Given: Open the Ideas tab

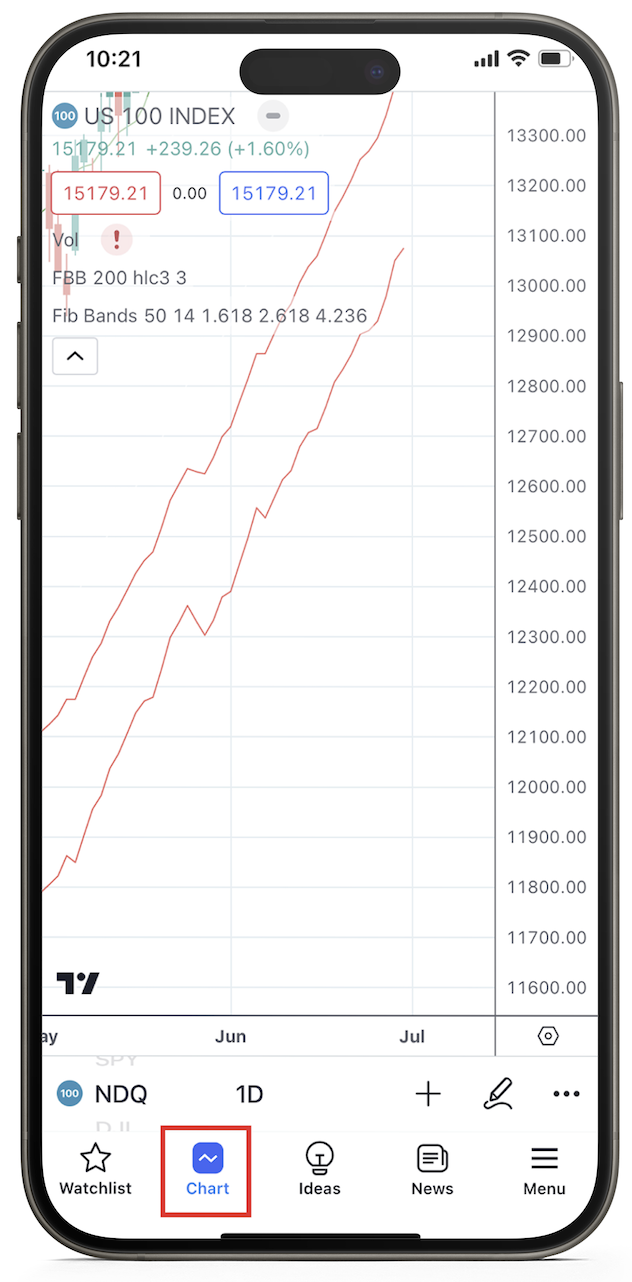Looking at the screenshot, I should click(319, 1171).
